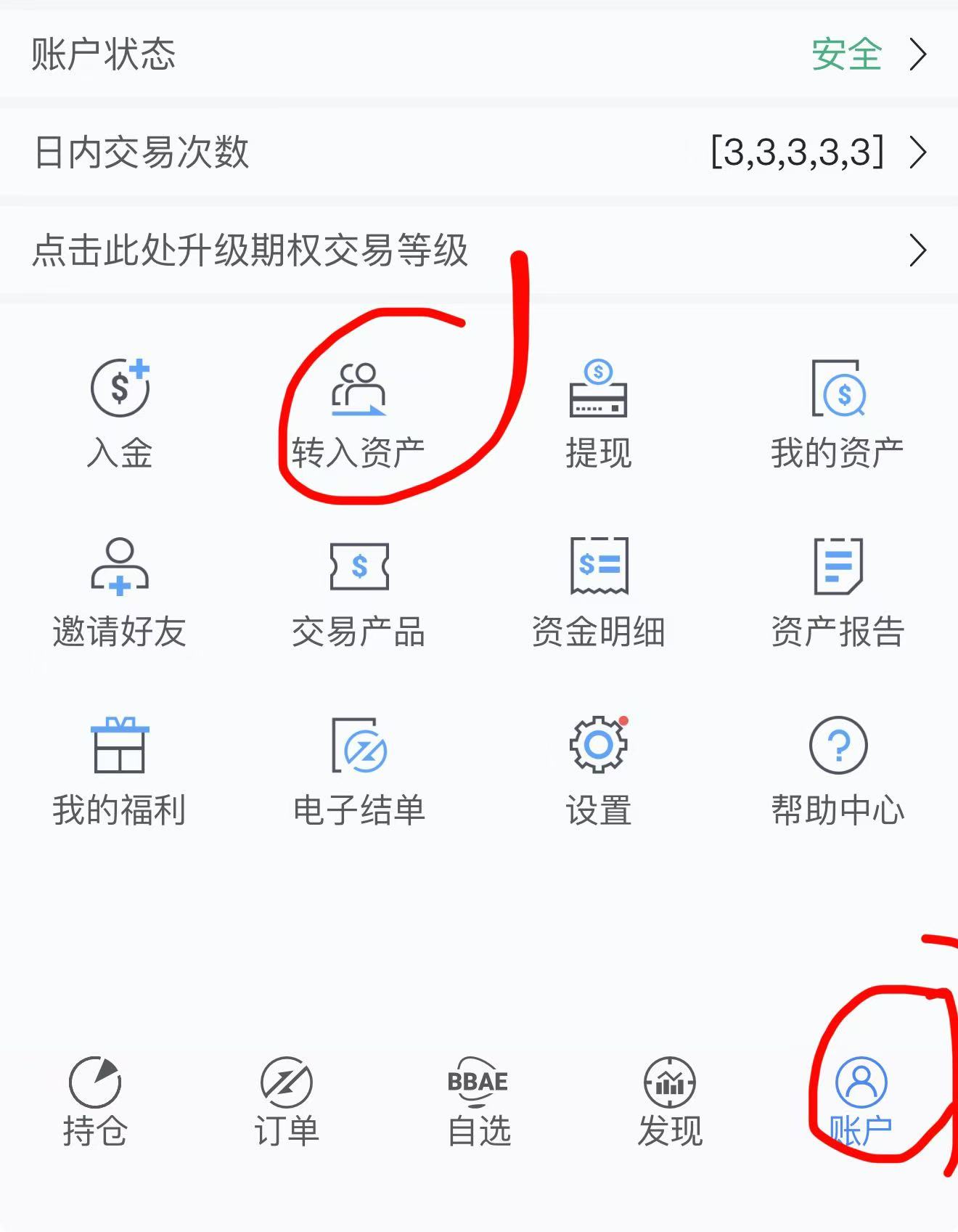Select the 邀请好友 invite friends icon
This screenshot has height=1232, width=958.
120,588
